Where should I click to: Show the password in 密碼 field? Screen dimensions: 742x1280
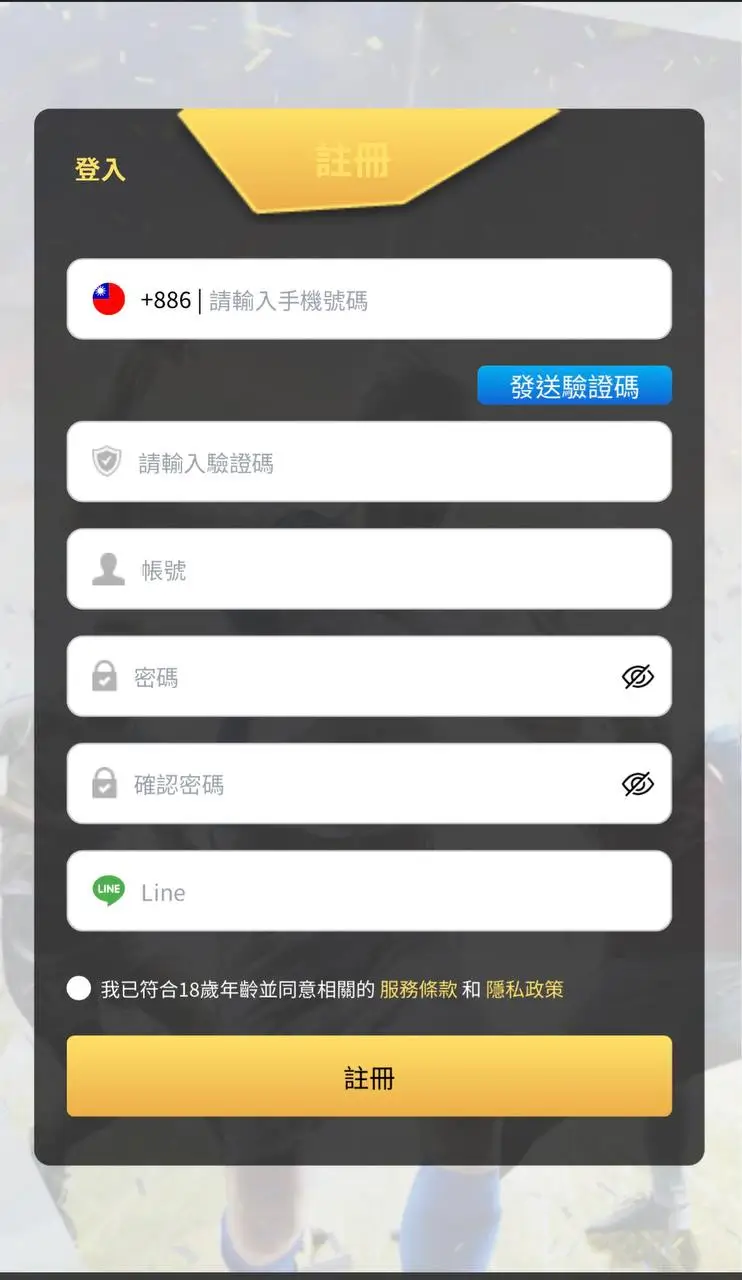[637, 677]
